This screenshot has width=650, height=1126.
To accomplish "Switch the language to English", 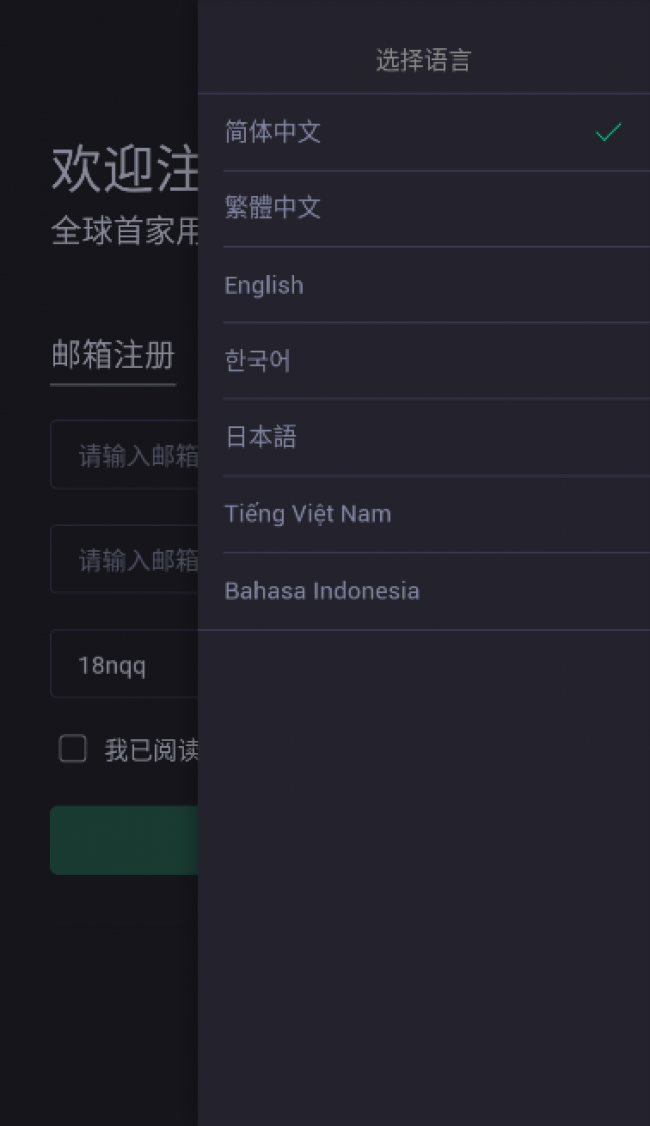I will point(424,285).
